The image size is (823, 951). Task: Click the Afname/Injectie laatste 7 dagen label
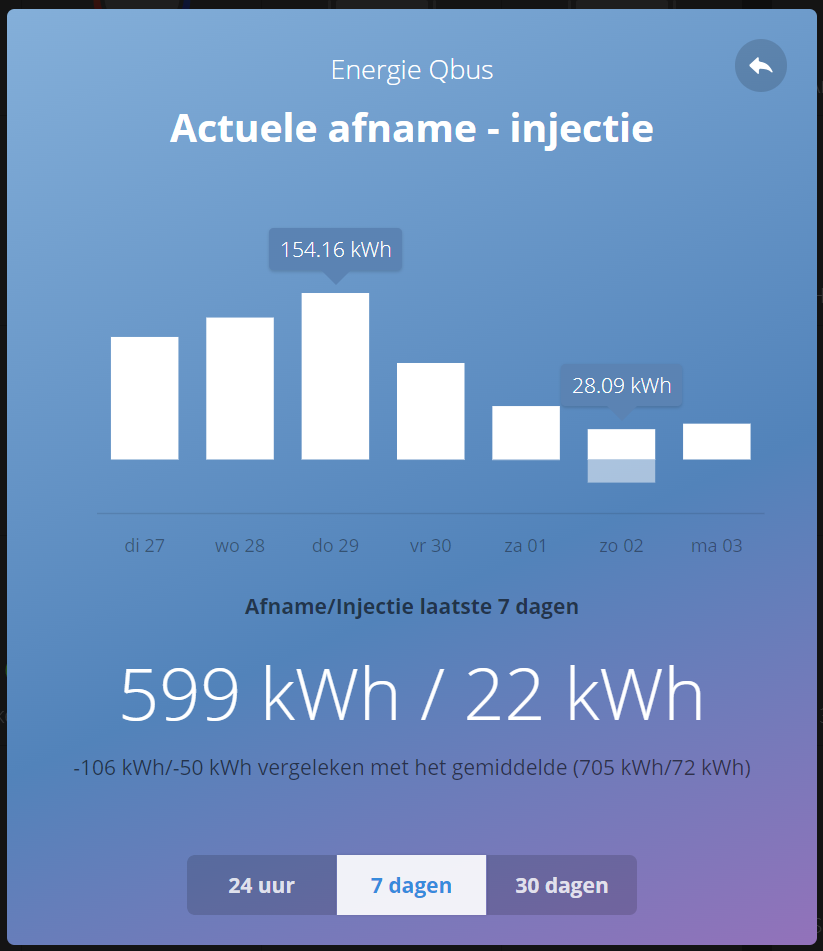point(411,606)
